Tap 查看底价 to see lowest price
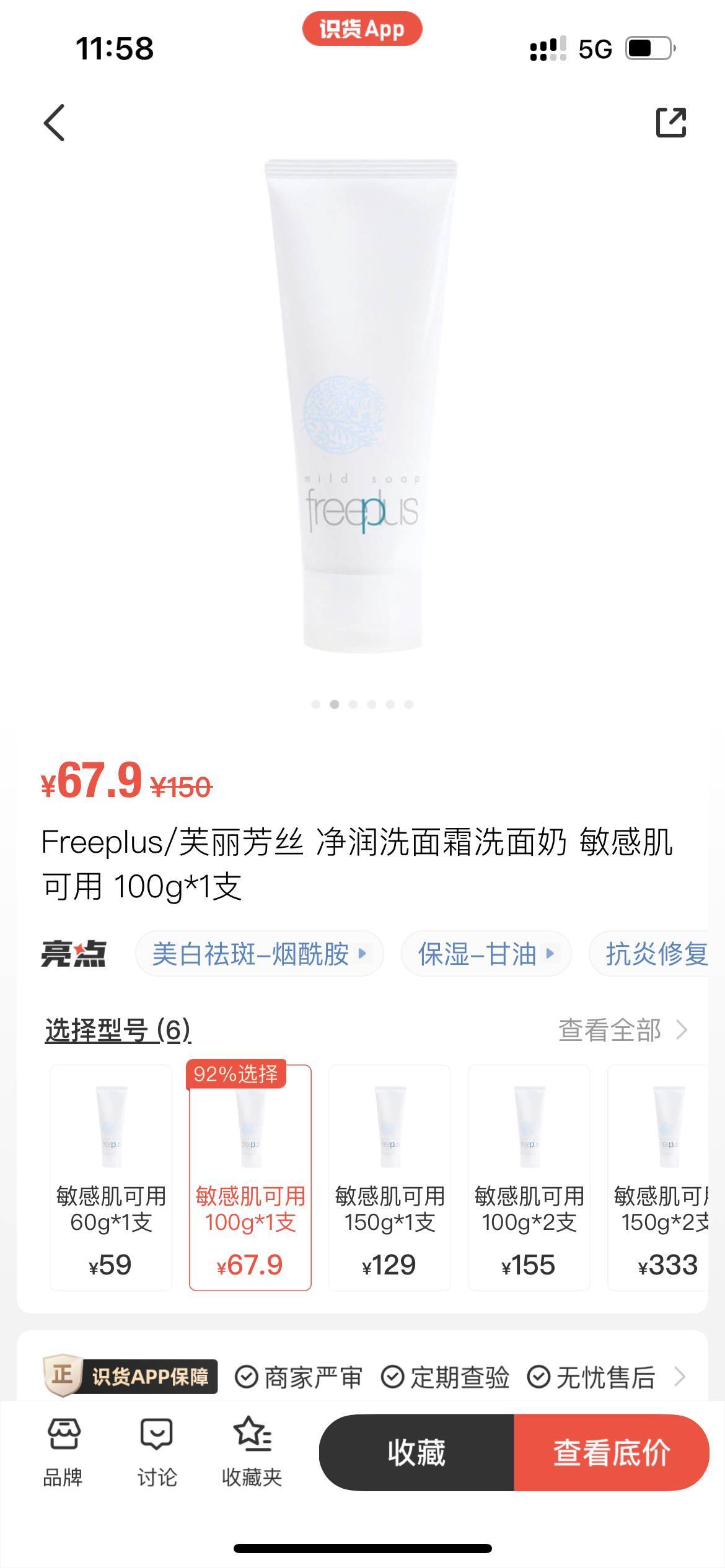Screen dimensions: 725x1568 [611, 1452]
